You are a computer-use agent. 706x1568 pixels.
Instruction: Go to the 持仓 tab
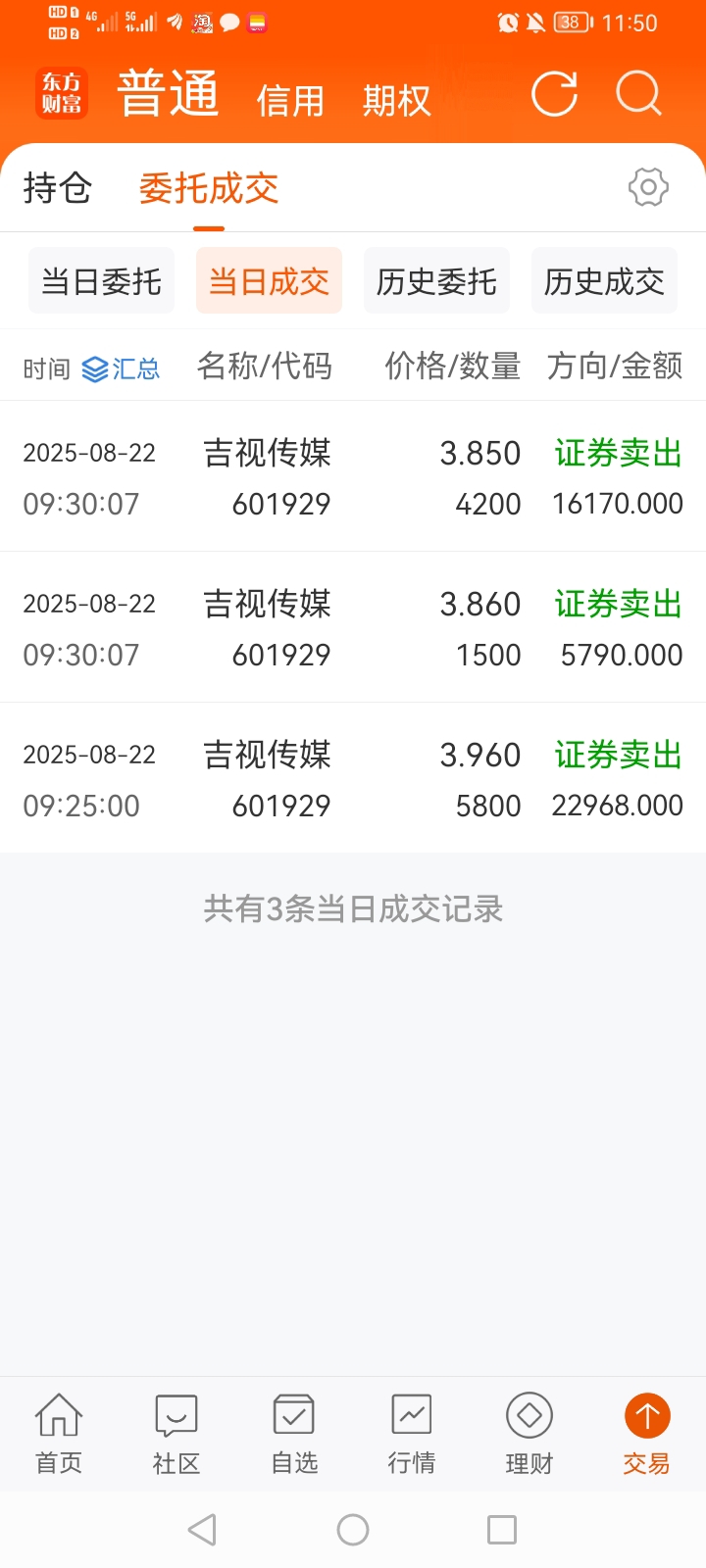pos(57,187)
